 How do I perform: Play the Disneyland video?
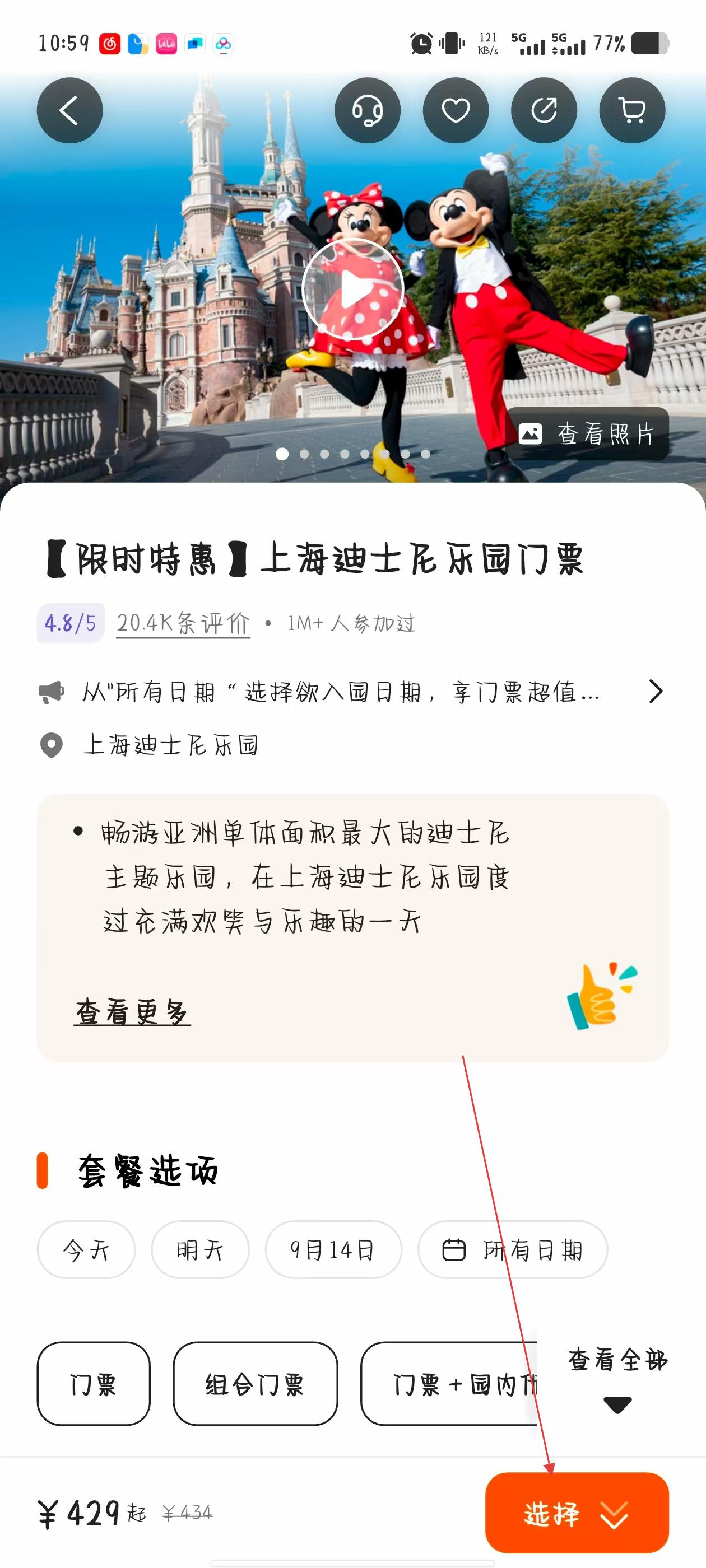tap(352, 289)
